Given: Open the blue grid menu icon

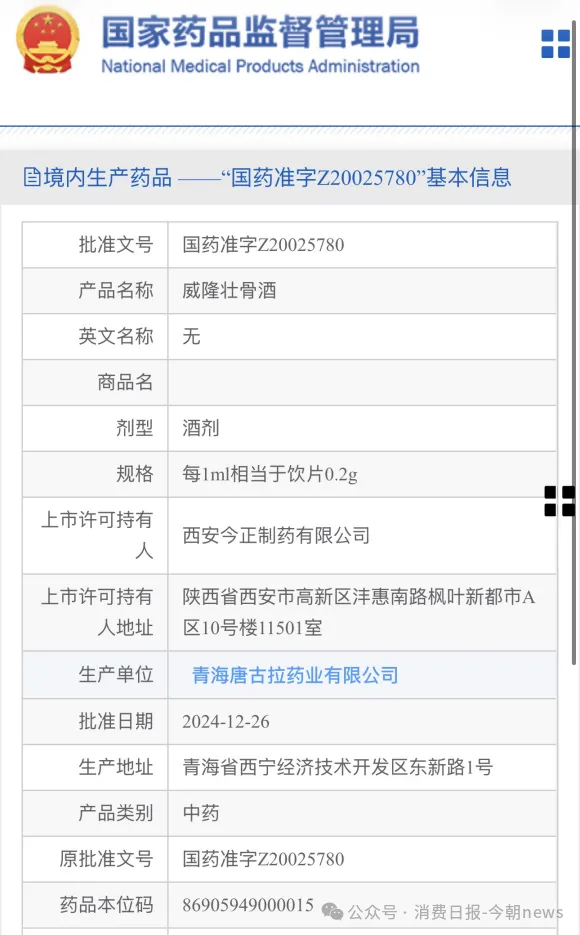Looking at the screenshot, I should pyautogui.click(x=556, y=44).
